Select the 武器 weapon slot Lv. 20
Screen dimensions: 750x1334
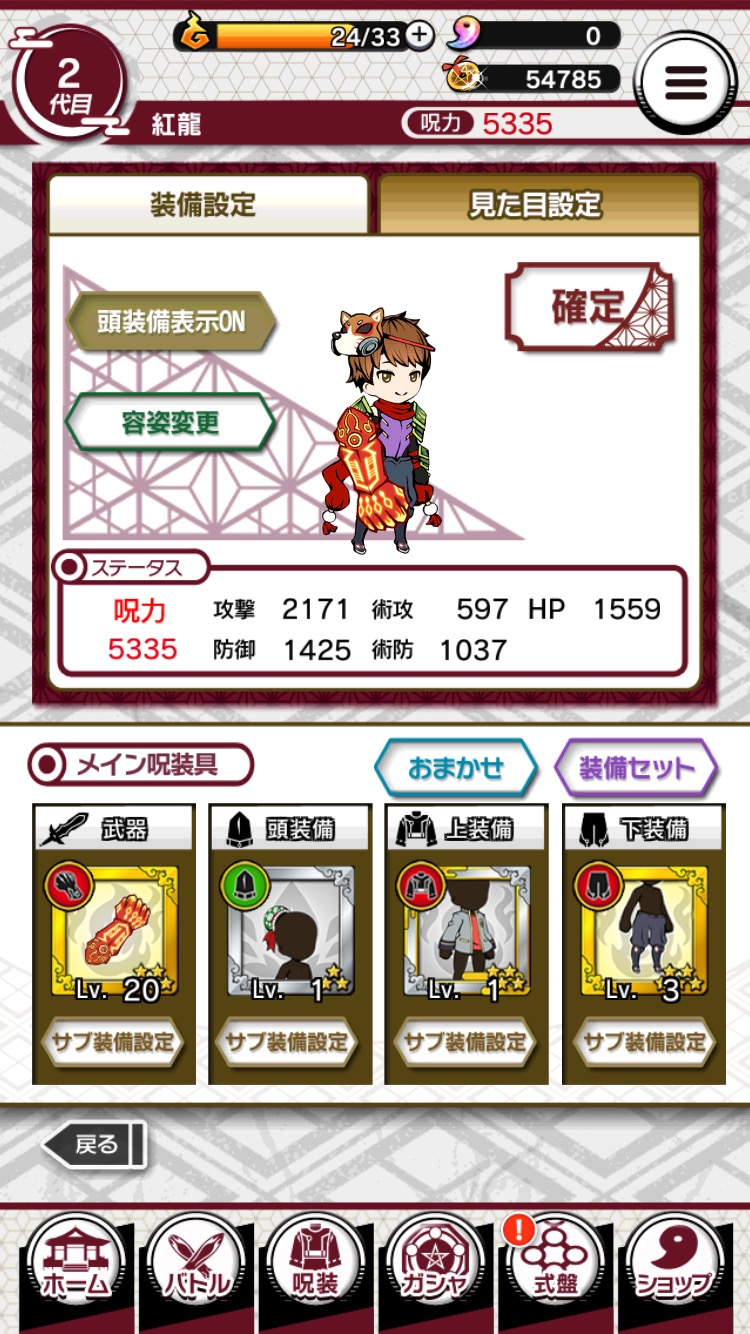pos(114,931)
